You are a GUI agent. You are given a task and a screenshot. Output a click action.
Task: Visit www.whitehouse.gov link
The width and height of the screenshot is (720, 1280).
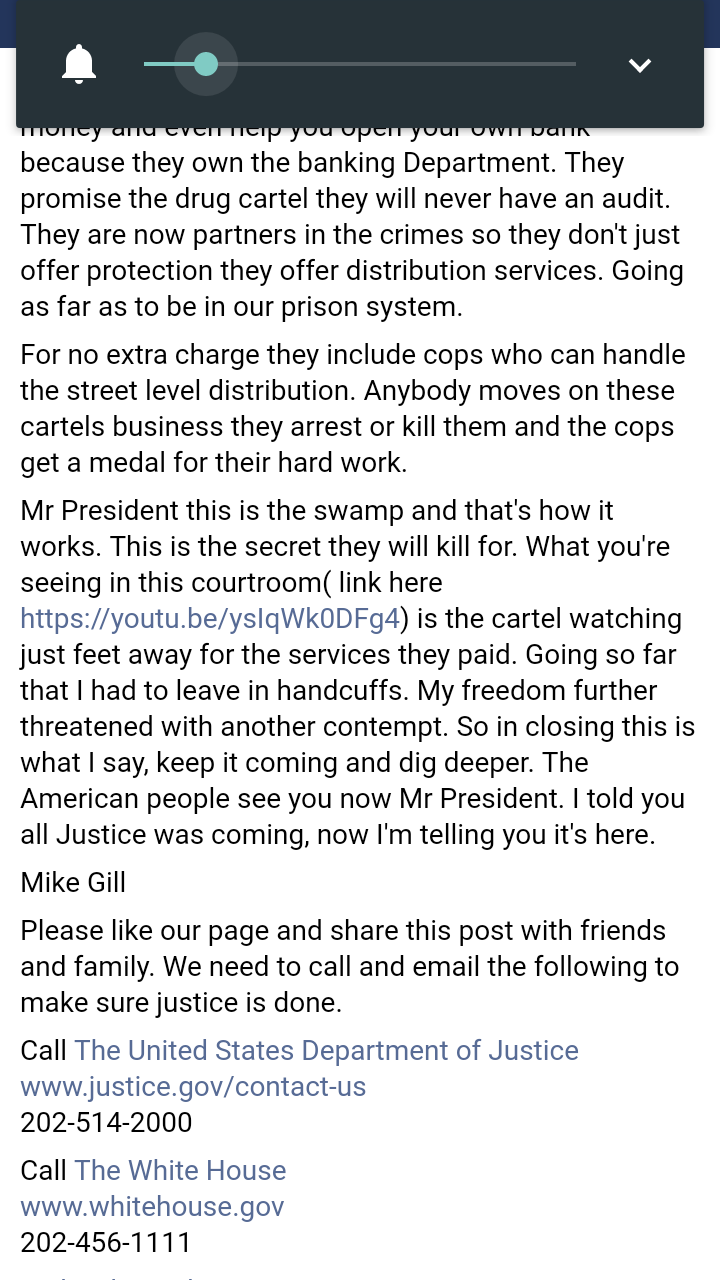(x=152, y=1206)
